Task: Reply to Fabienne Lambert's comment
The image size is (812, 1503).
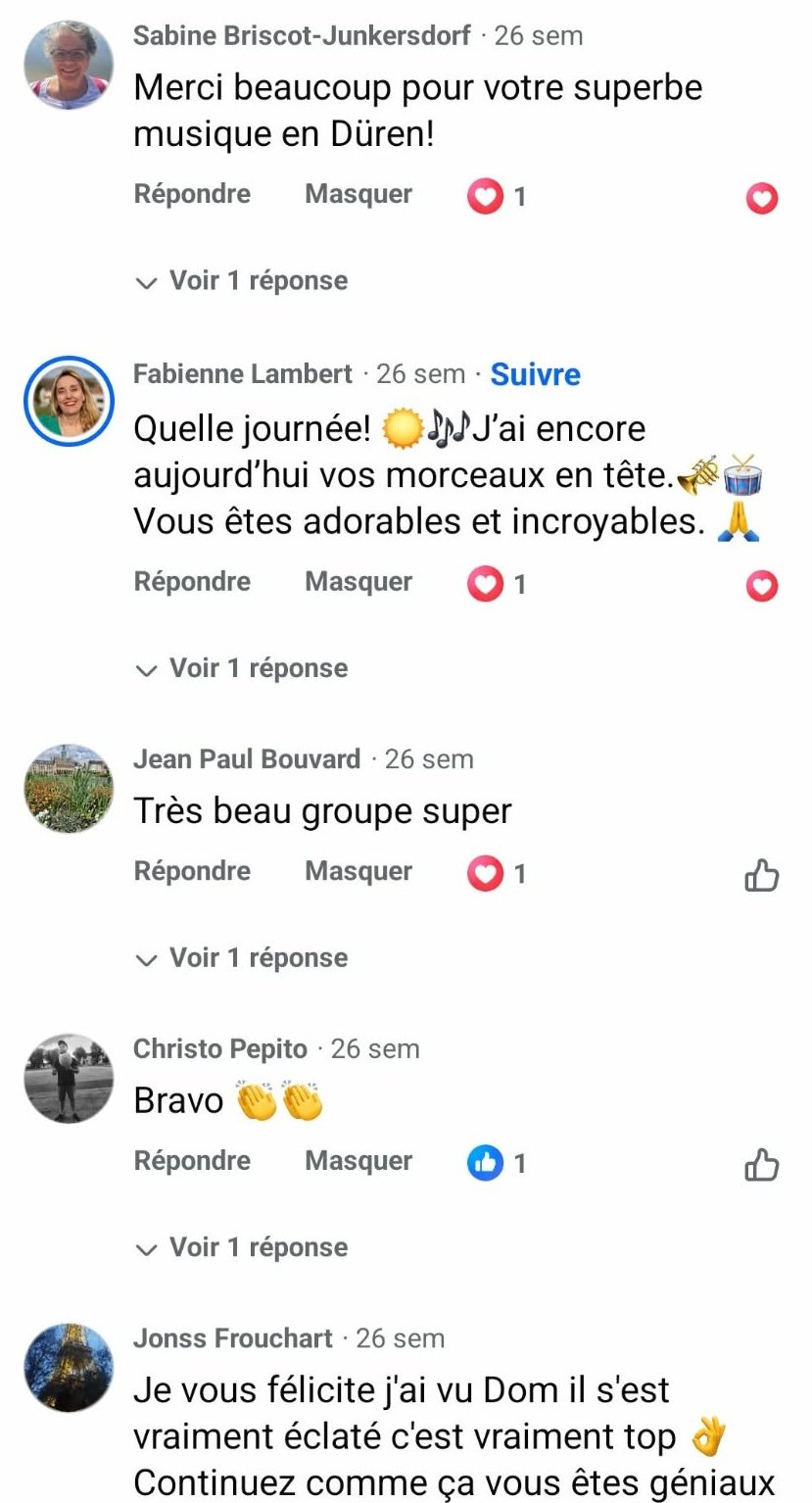Action: point(192,582)
